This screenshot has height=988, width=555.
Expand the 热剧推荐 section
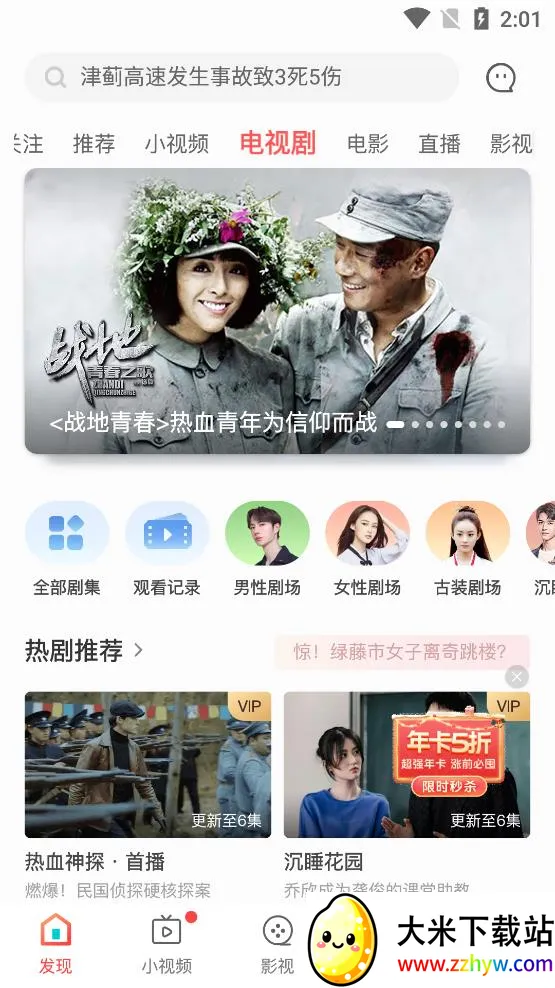(x=85, y=650)
